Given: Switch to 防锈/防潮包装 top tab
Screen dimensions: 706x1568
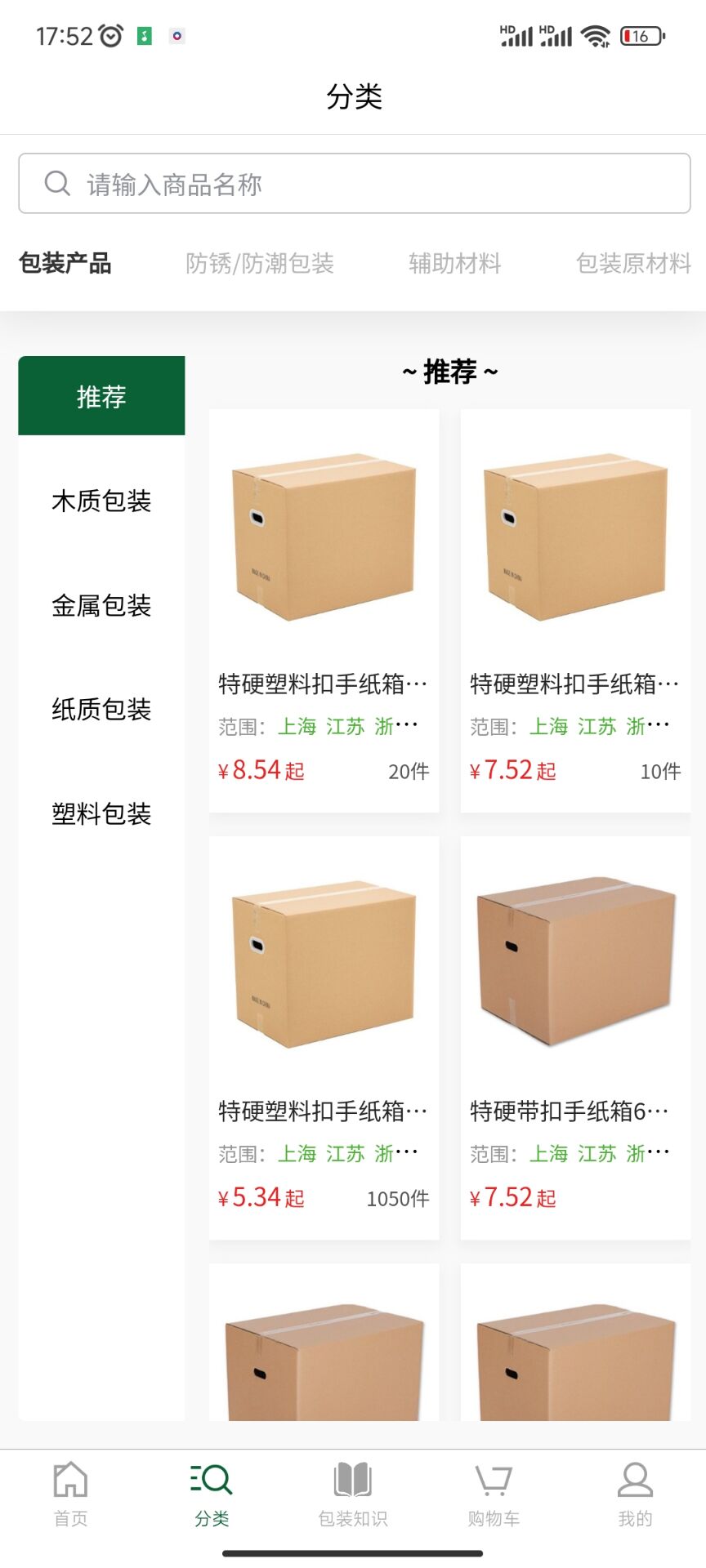Looking at the screenshot, I should (x=260, y=263).
